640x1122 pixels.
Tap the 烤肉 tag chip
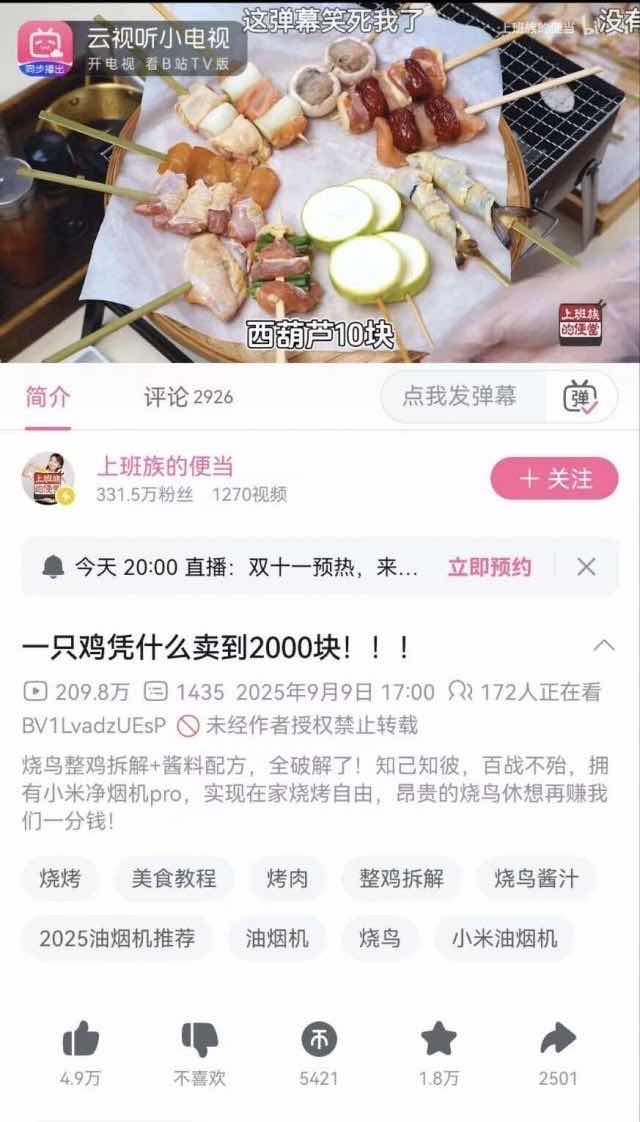[x=288, y=879]
